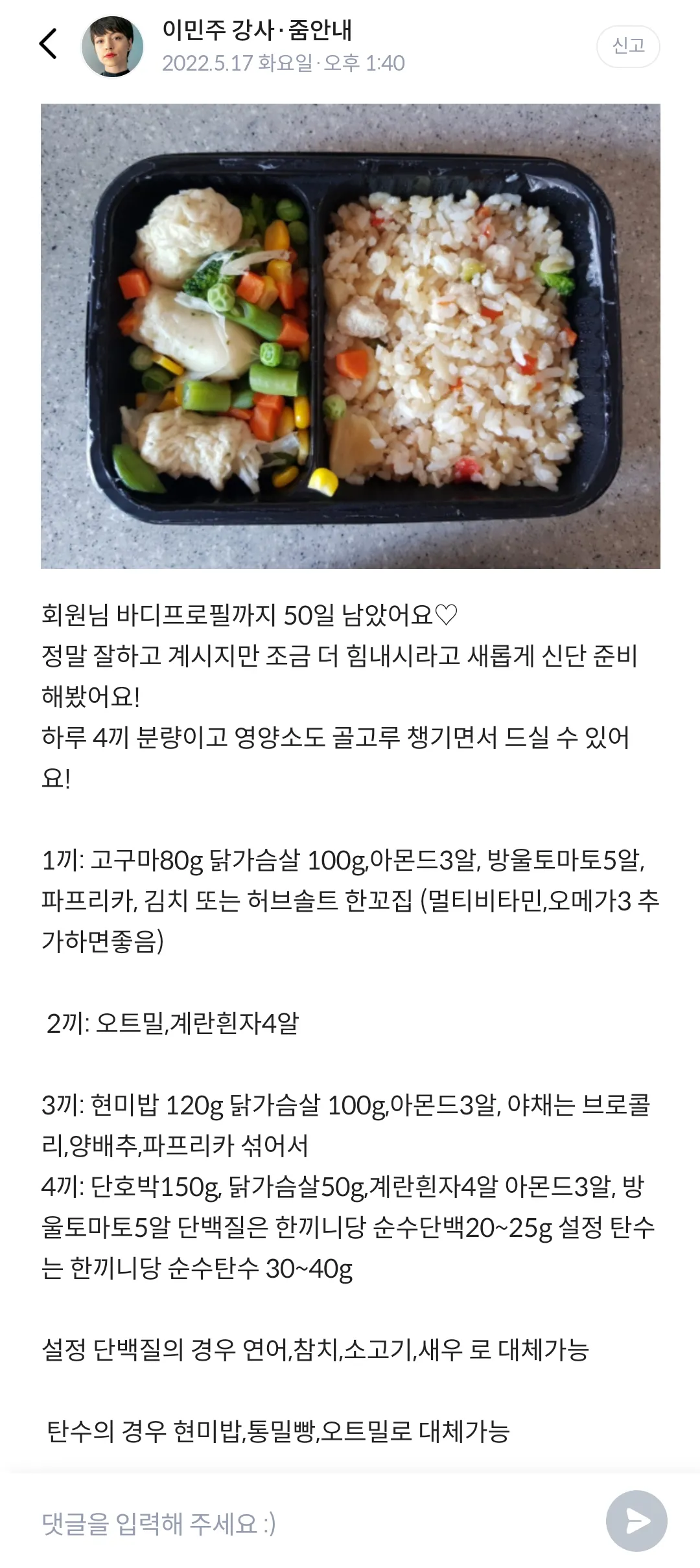The image size is (700, 1568).
Task: Go back using the top-left arrow
Action: pyautogui.click(x=49, y=45)
